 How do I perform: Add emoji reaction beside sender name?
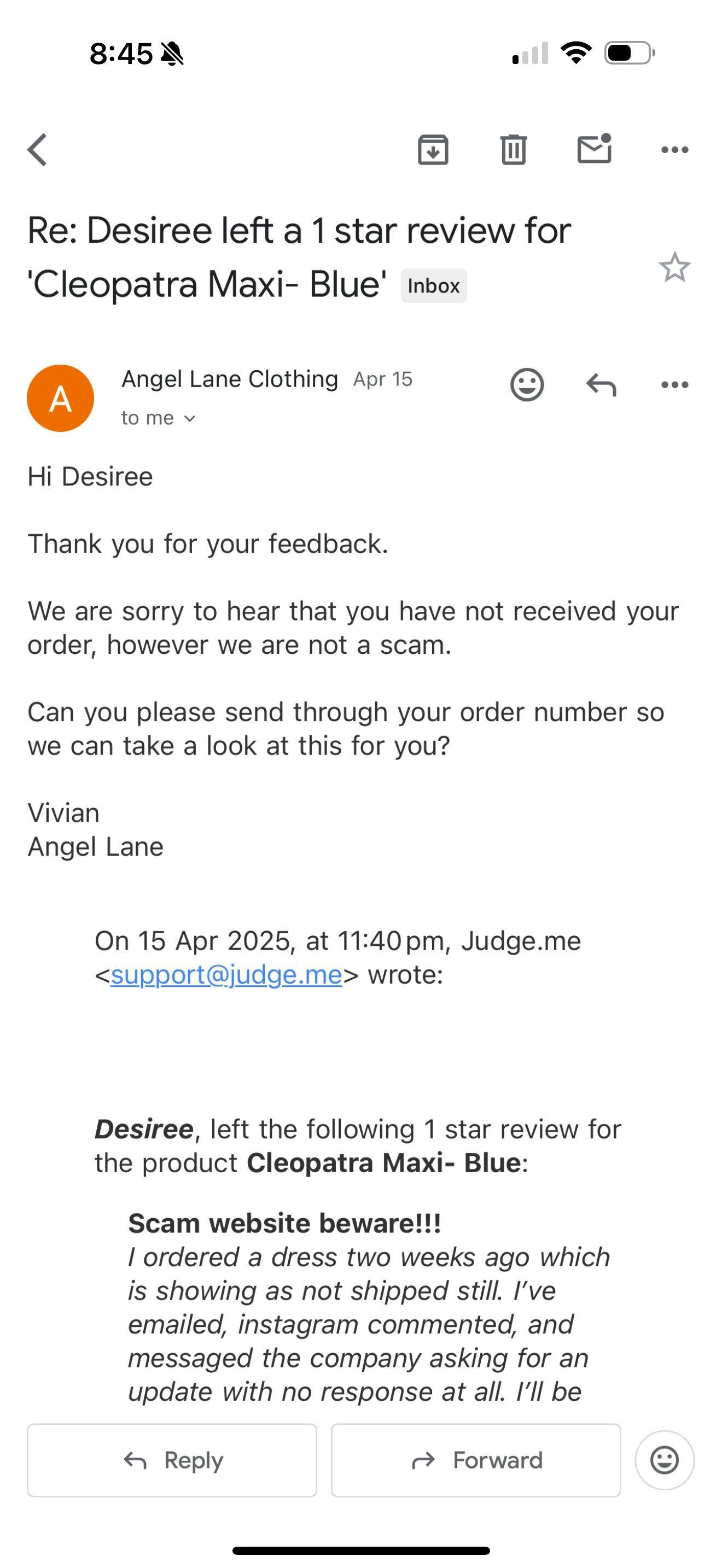click(527, 385)
